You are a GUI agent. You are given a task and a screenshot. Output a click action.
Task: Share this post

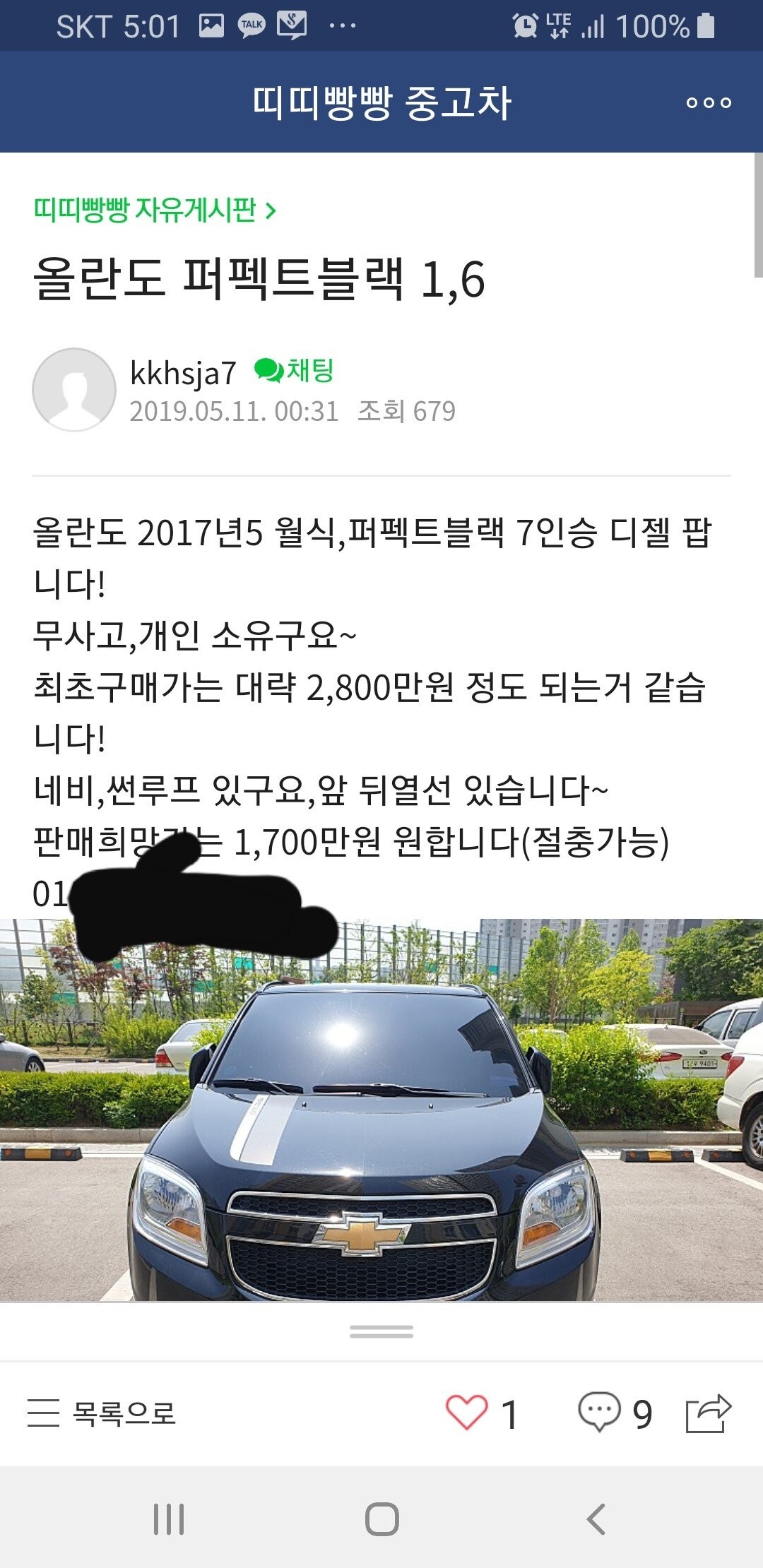pos(708,1413)
